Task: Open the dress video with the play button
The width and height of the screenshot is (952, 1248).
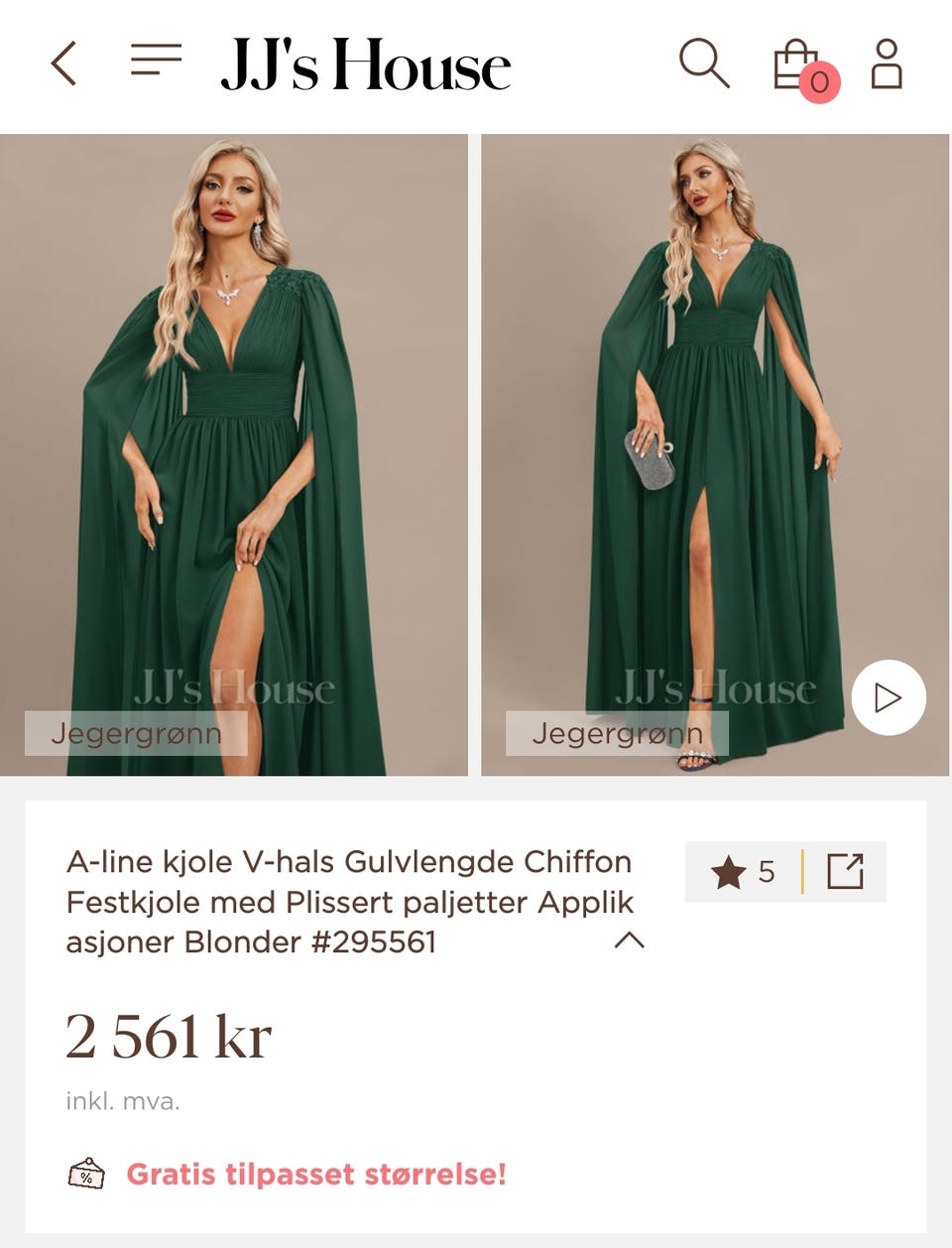Action: [886, 697]
